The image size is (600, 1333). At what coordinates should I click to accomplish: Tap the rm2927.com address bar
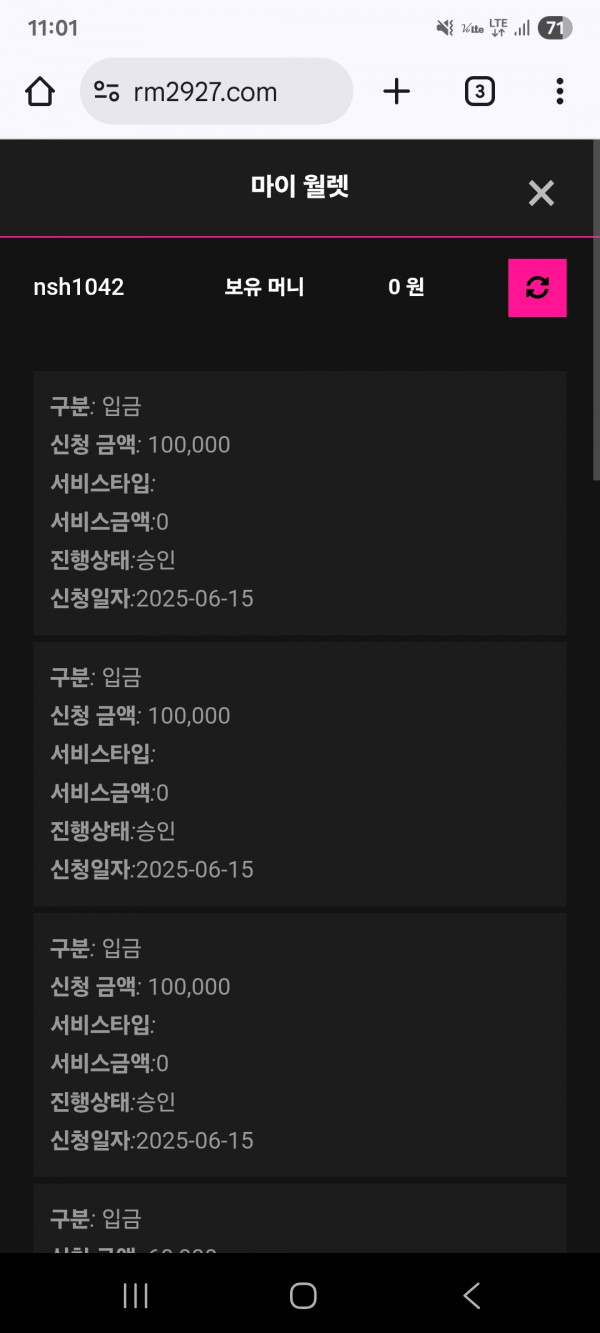pyautogui.click(x=216, y=92)
